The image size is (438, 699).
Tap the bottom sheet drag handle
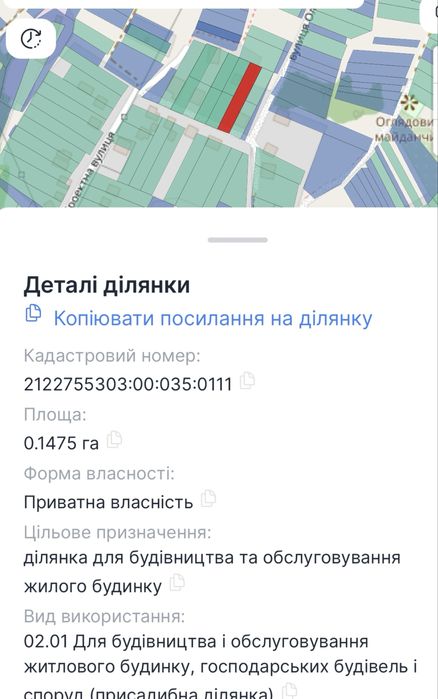click(x=237, y=240)
